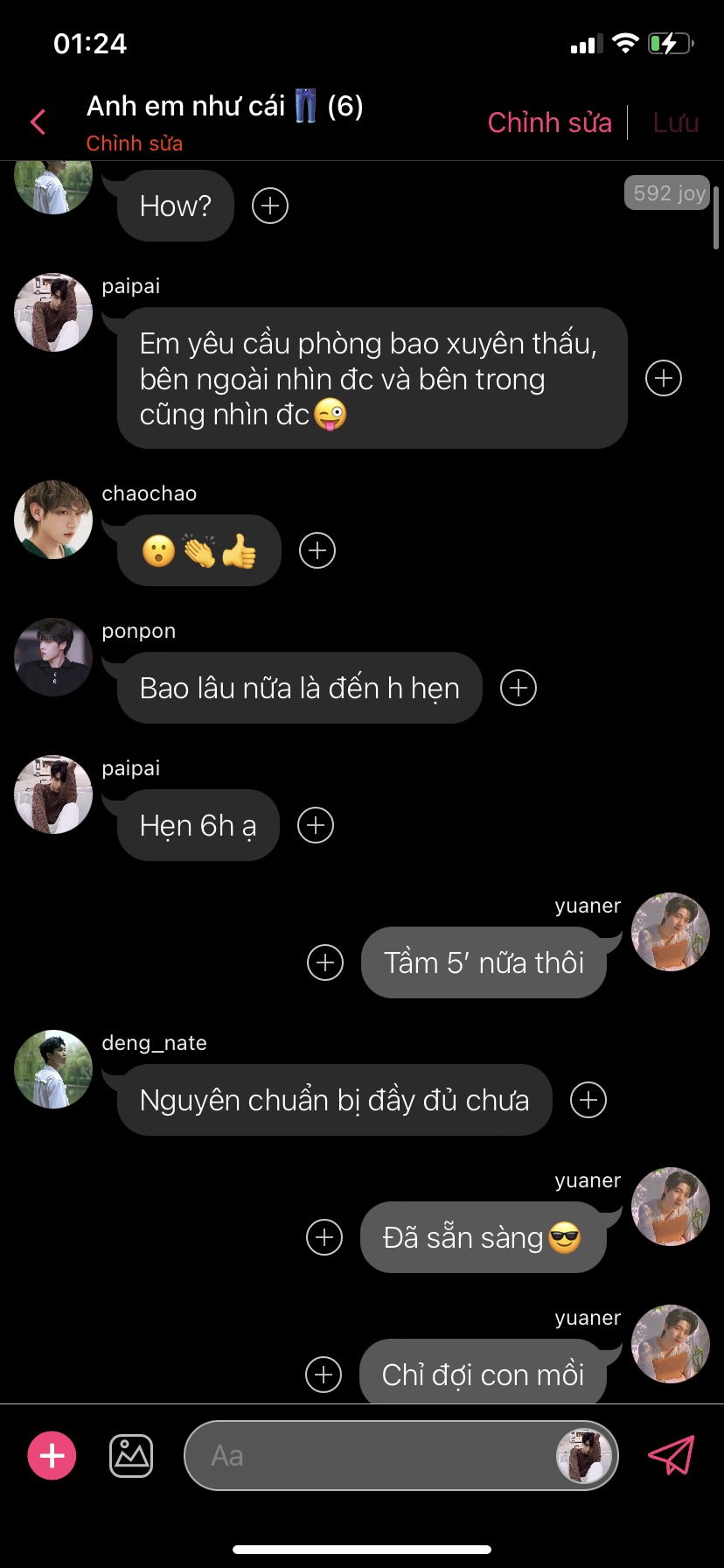
Task: Tap ponpon's profile picture
Action: (x=53, y=657)
